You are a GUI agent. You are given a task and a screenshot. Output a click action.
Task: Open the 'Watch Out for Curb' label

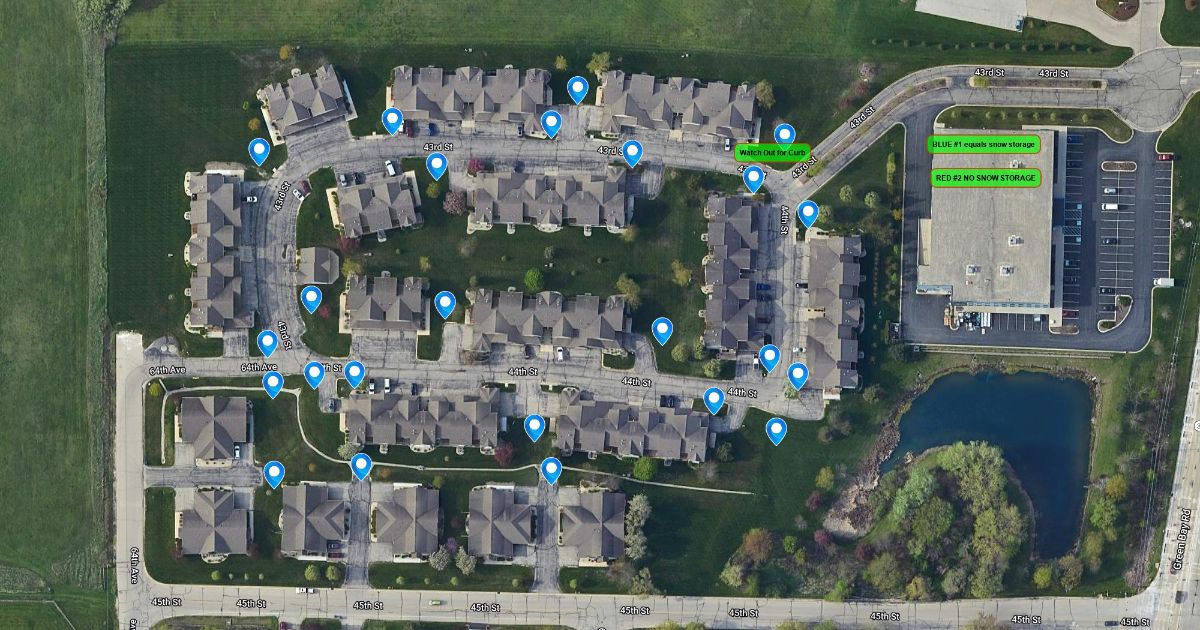[x=772, y=152]
